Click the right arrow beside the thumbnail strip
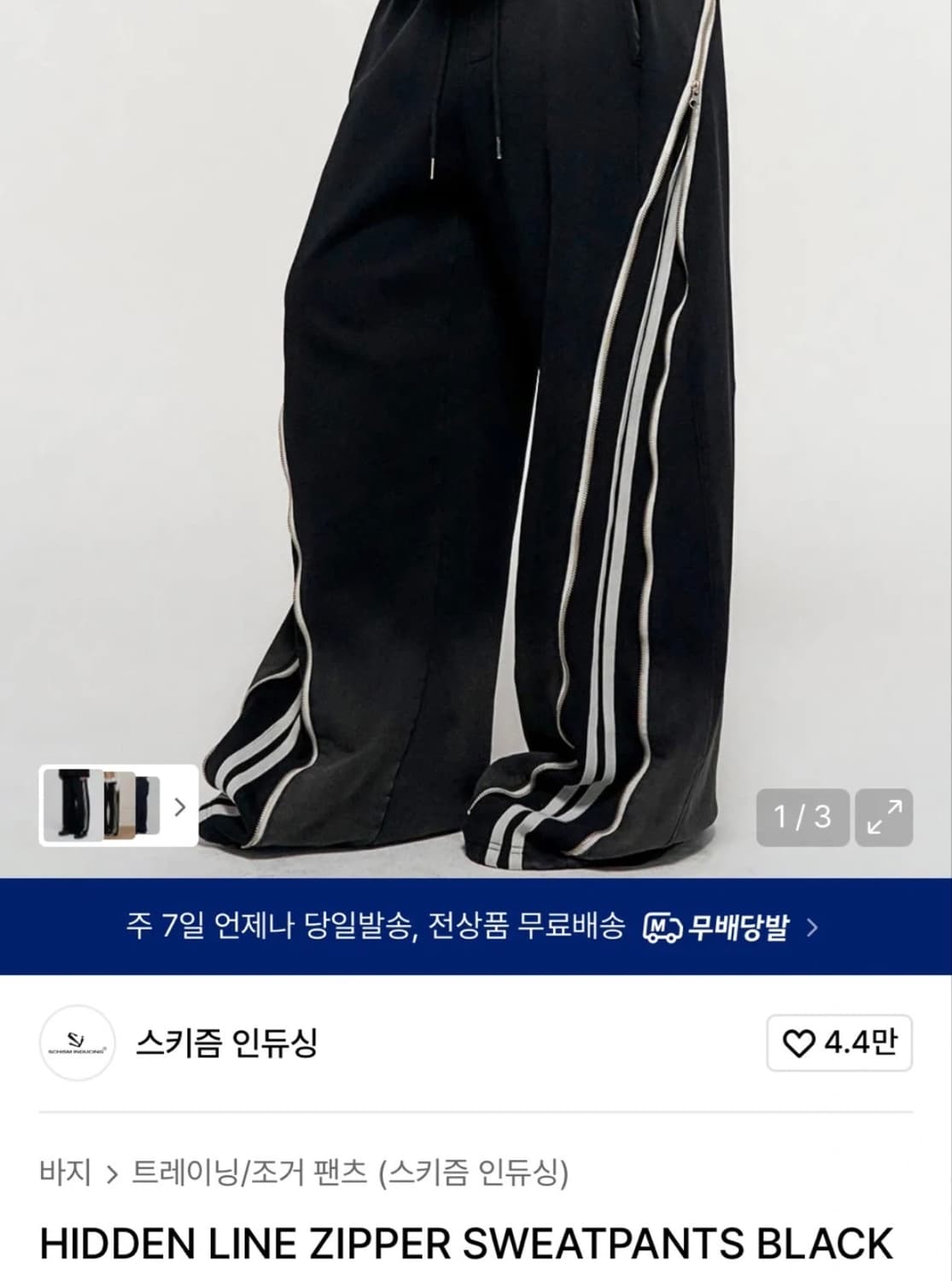The image size is (952, 1281). pyautogui.click(x=179, y=804)
